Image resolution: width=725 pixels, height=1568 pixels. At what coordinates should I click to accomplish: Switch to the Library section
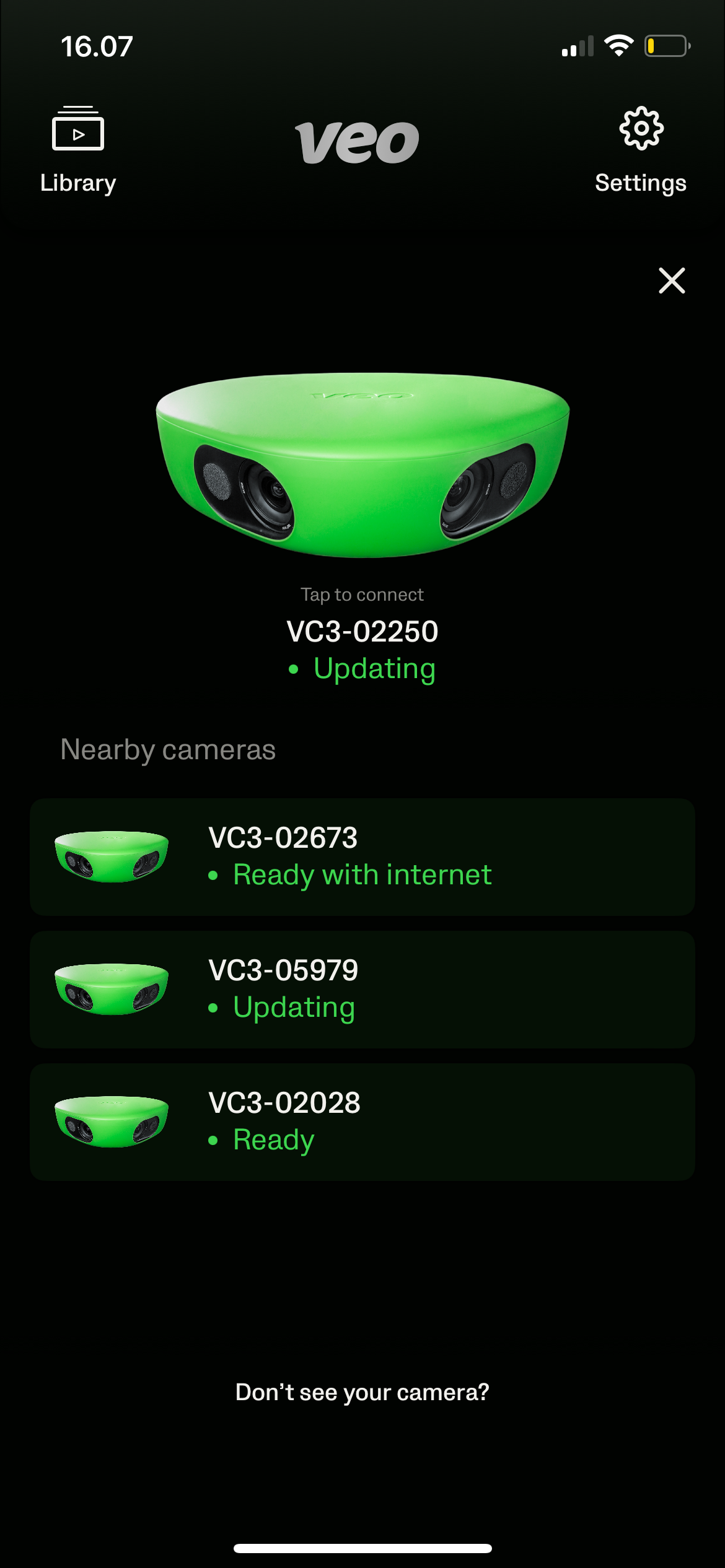click(x=78, y=182)
